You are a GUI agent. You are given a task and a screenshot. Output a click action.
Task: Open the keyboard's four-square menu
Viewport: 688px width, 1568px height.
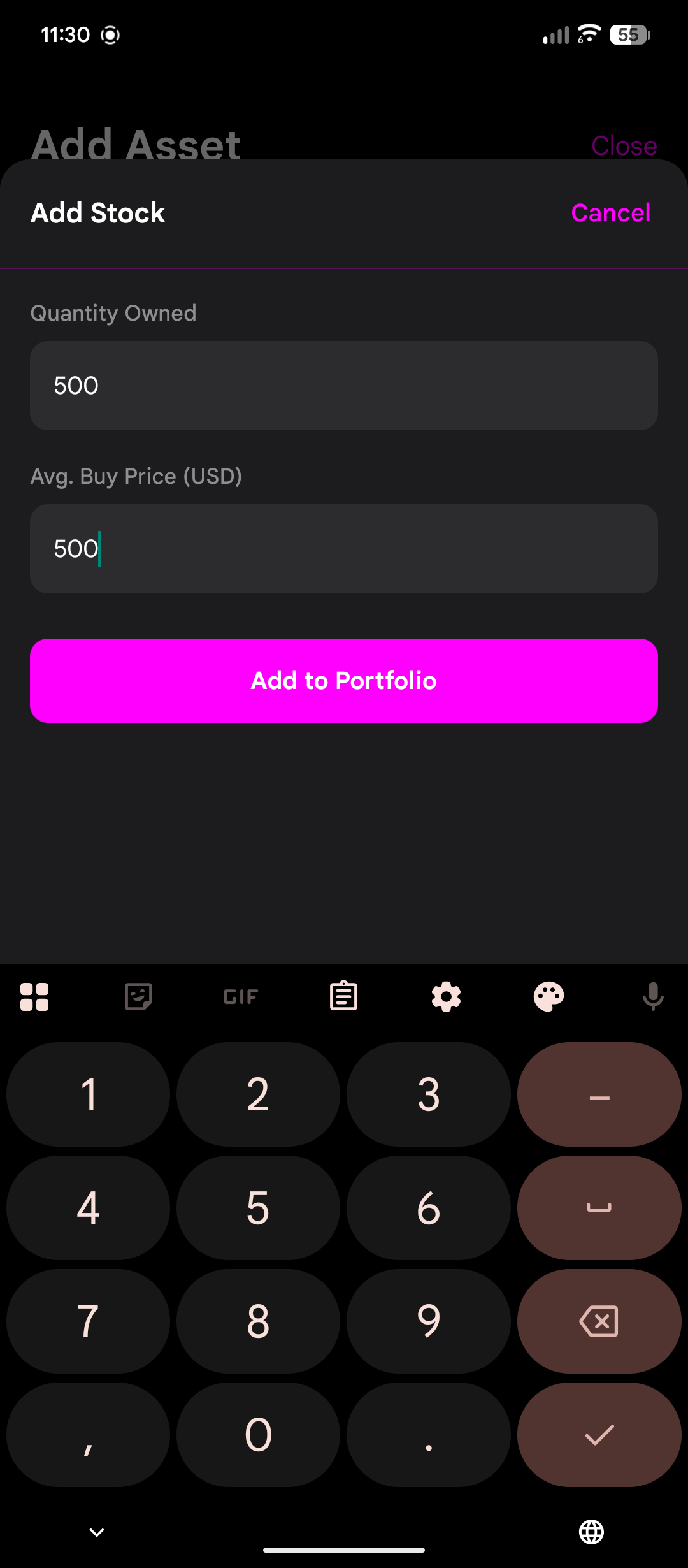[34, 996]
